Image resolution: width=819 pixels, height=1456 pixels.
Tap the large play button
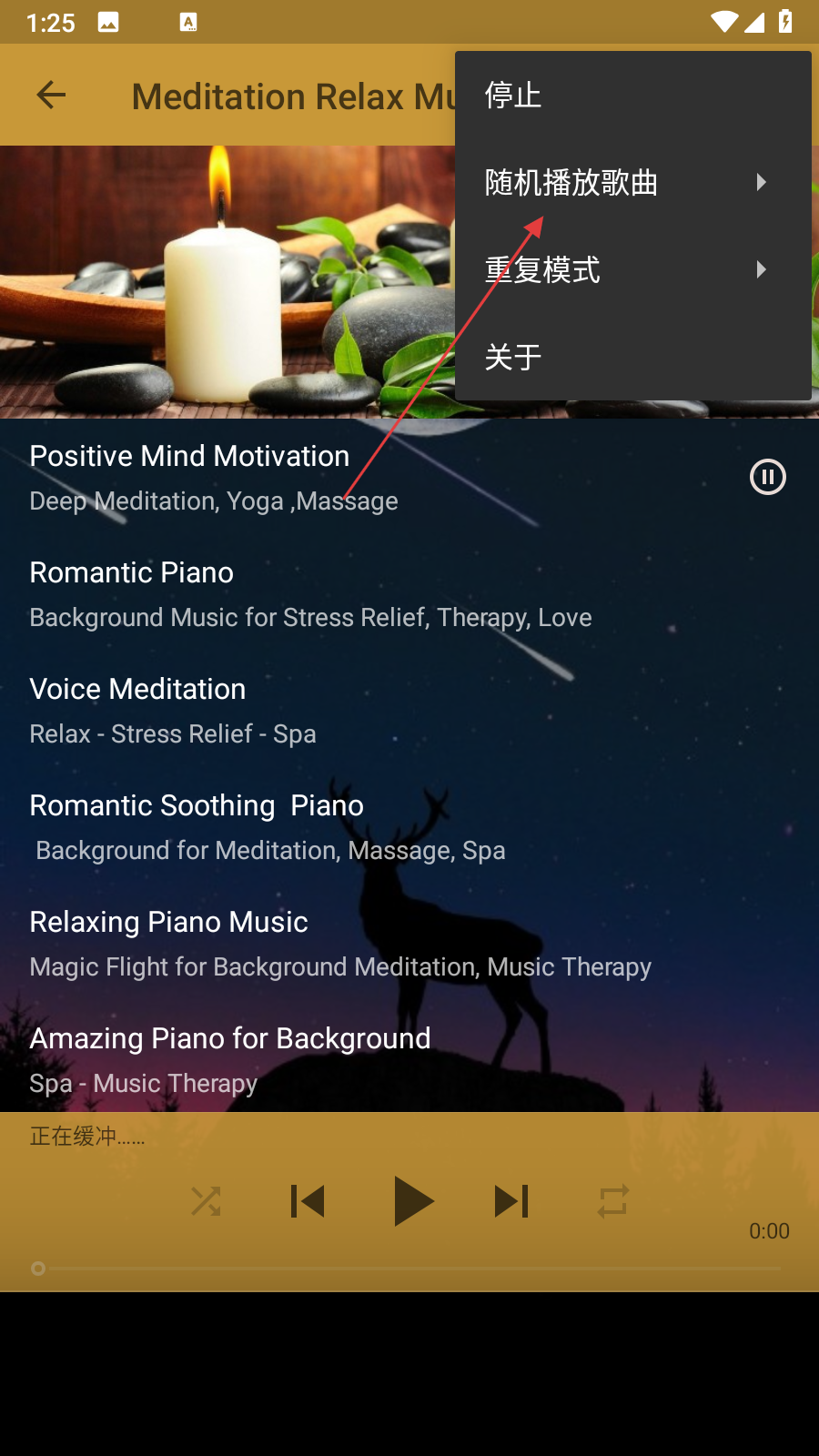click(412, 1201)
